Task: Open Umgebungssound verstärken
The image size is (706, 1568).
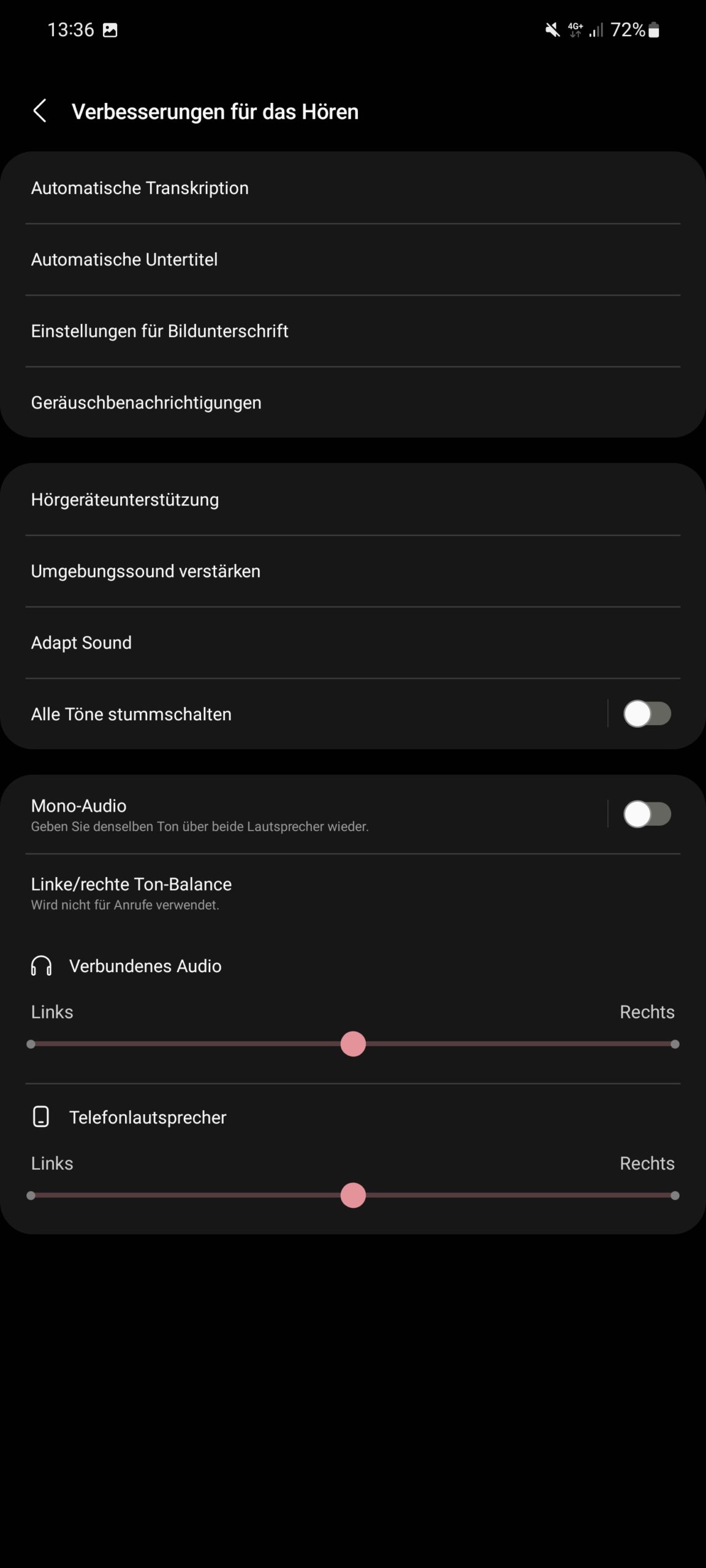Action: [x=353, y=571]
